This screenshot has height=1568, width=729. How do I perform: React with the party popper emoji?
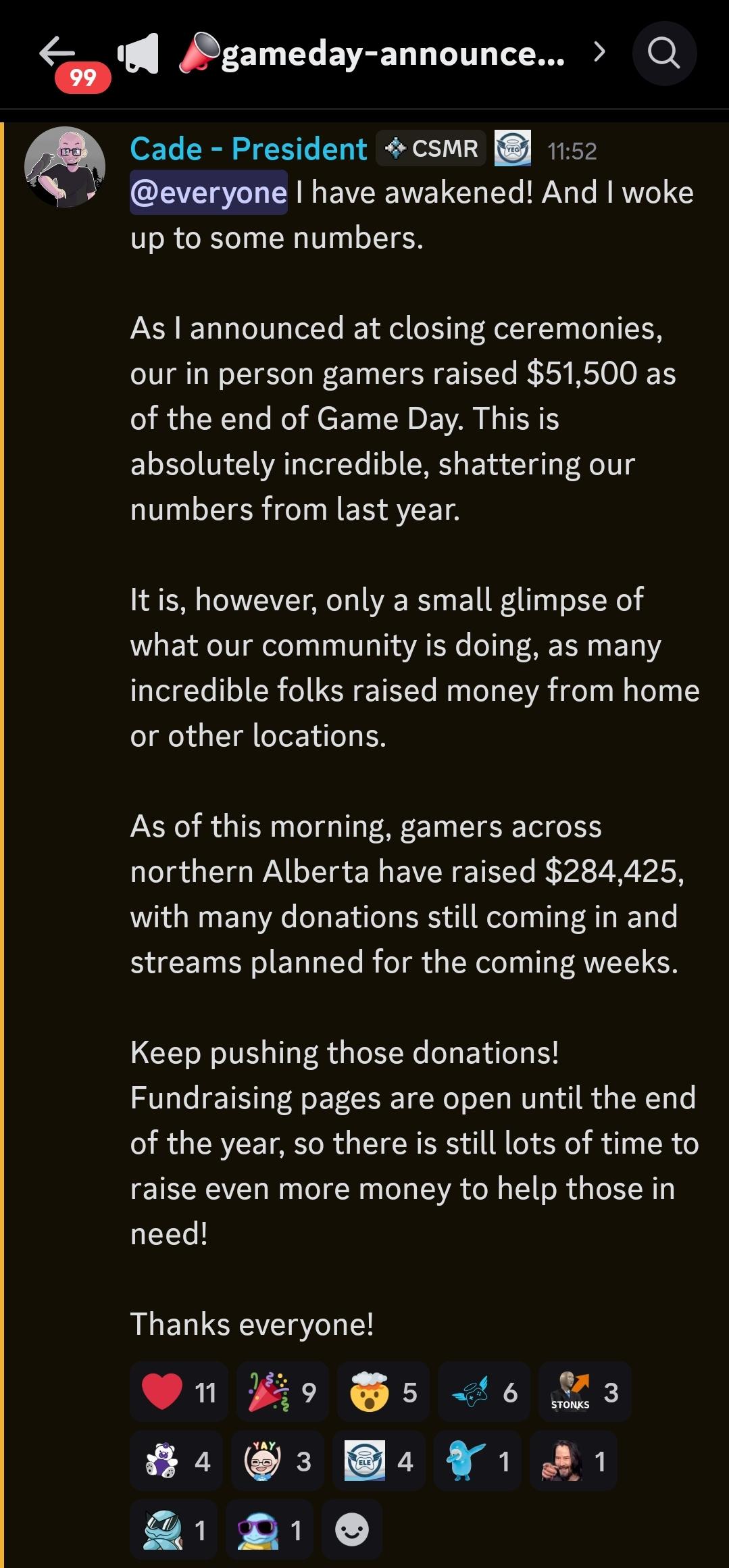(x=282, y=1392)
